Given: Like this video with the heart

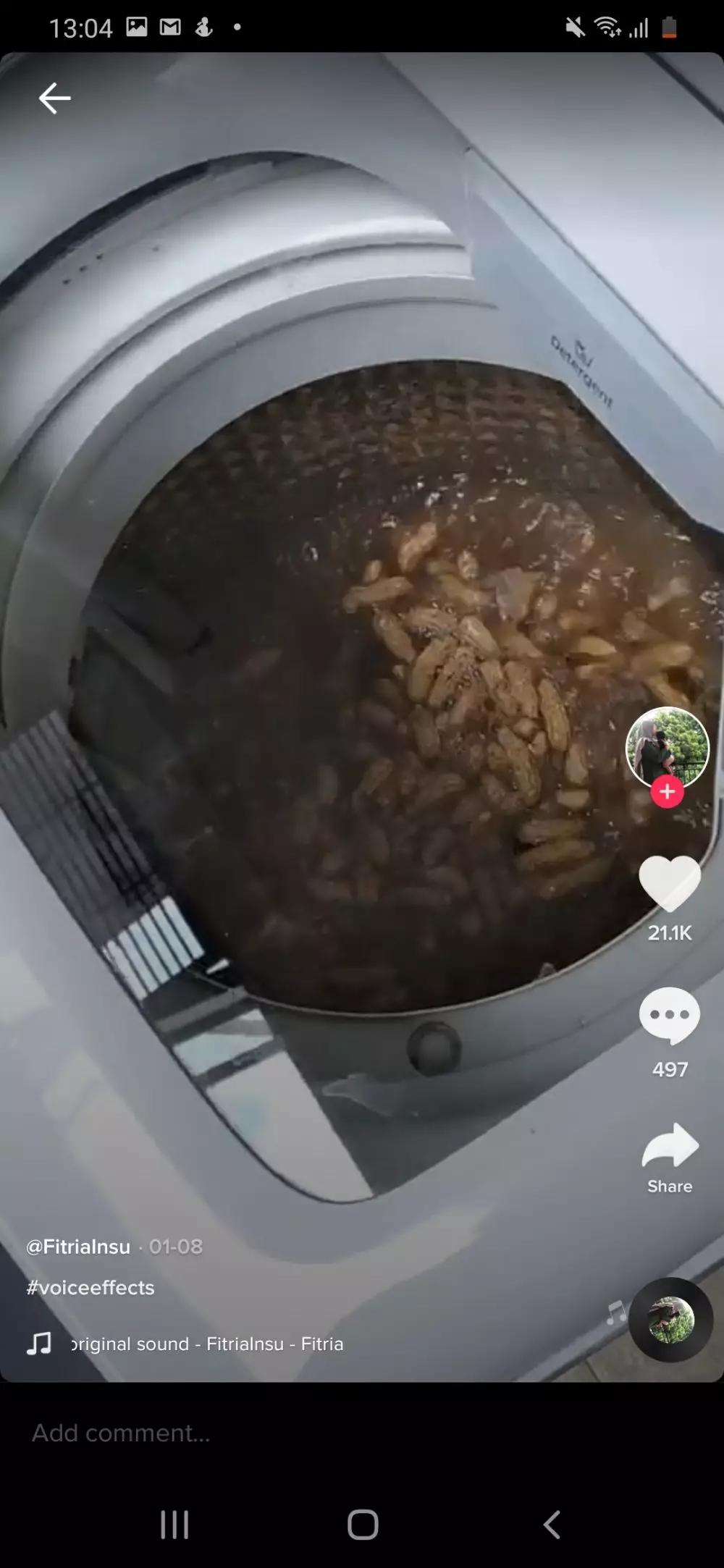Looking at the screenshot, I should pos(670,883).
